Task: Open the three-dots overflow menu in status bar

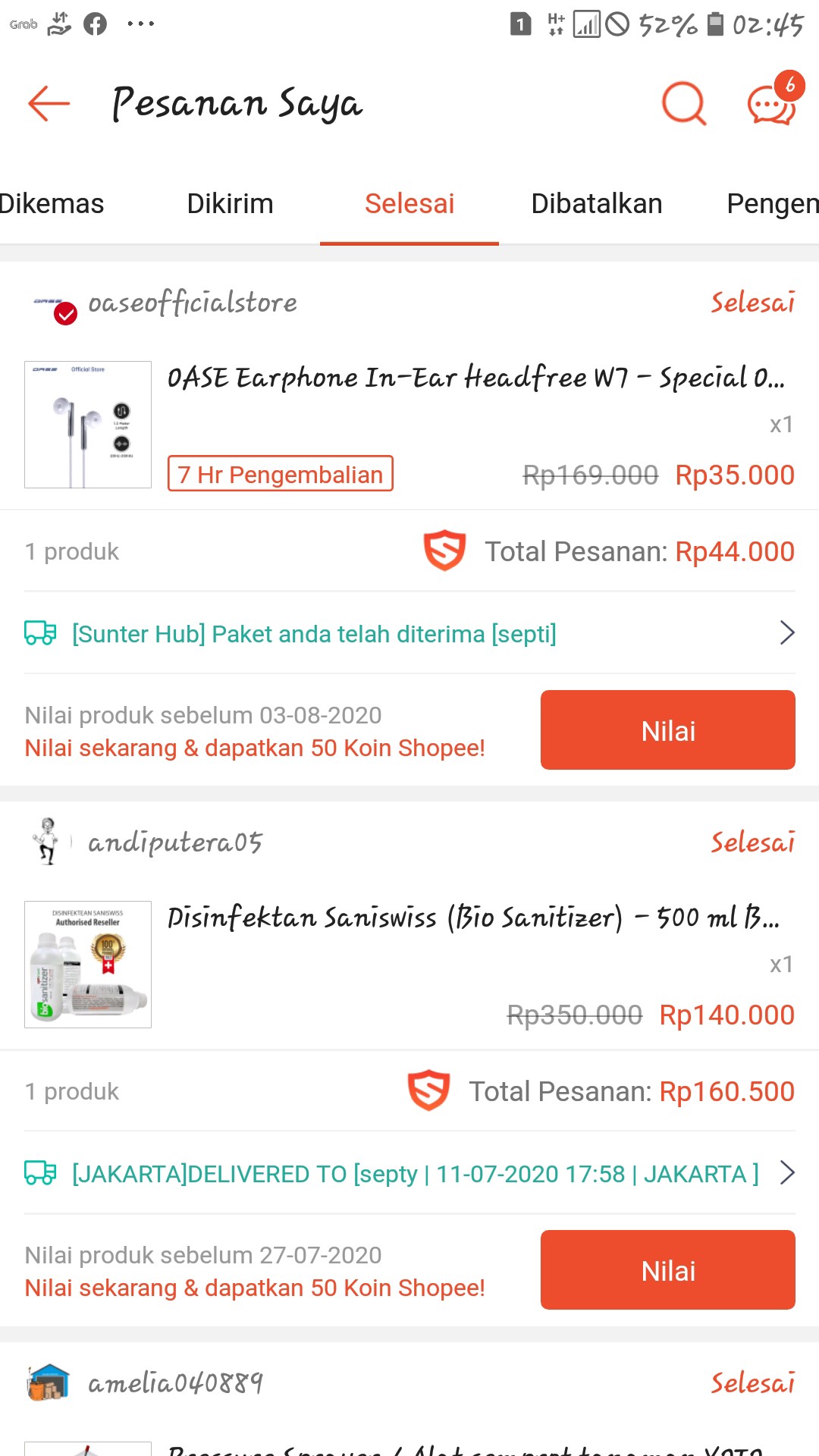Action: pyautogui.click(x=141, y=23)
